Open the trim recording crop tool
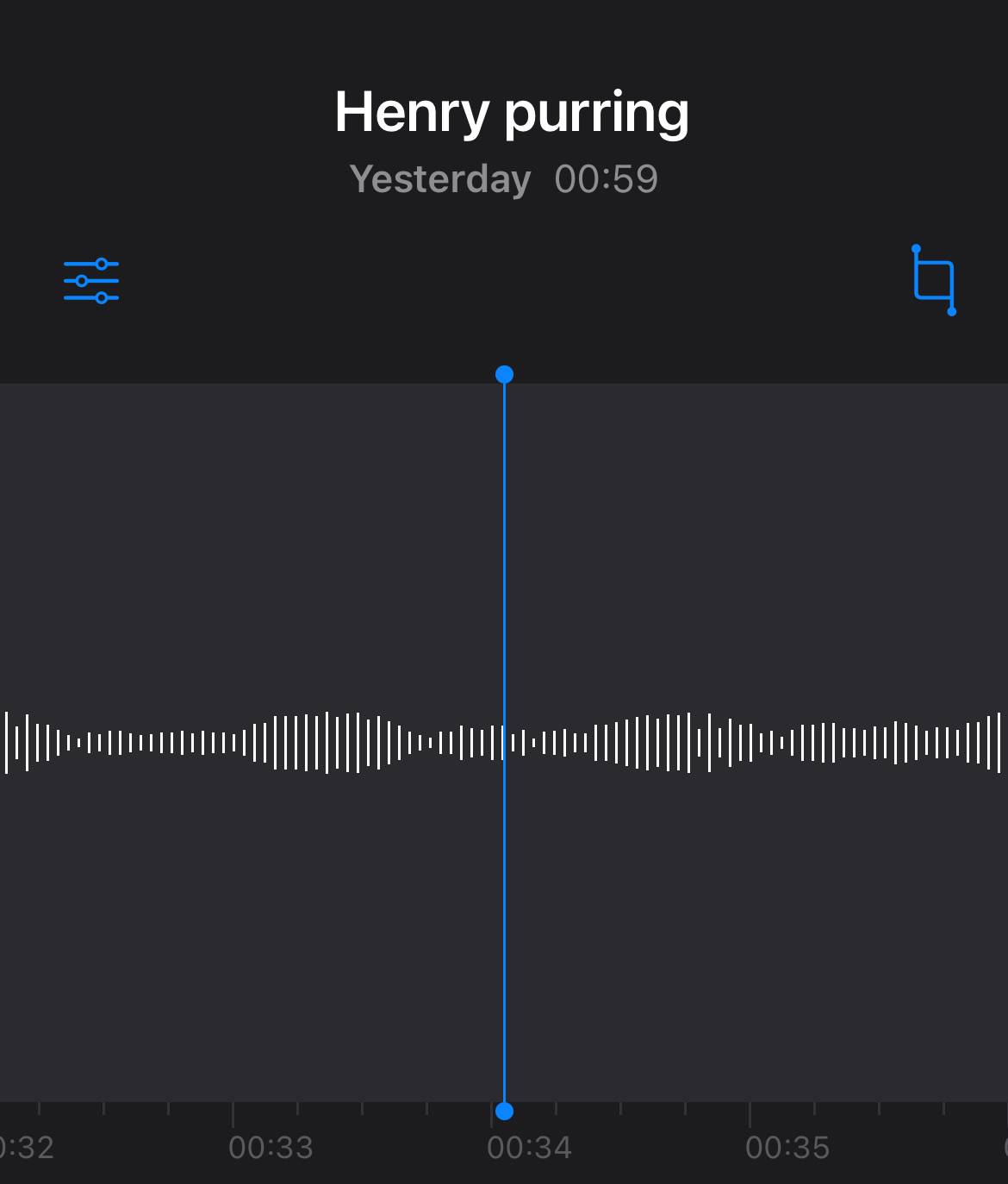The image size is (1008, 1184). 934,281
